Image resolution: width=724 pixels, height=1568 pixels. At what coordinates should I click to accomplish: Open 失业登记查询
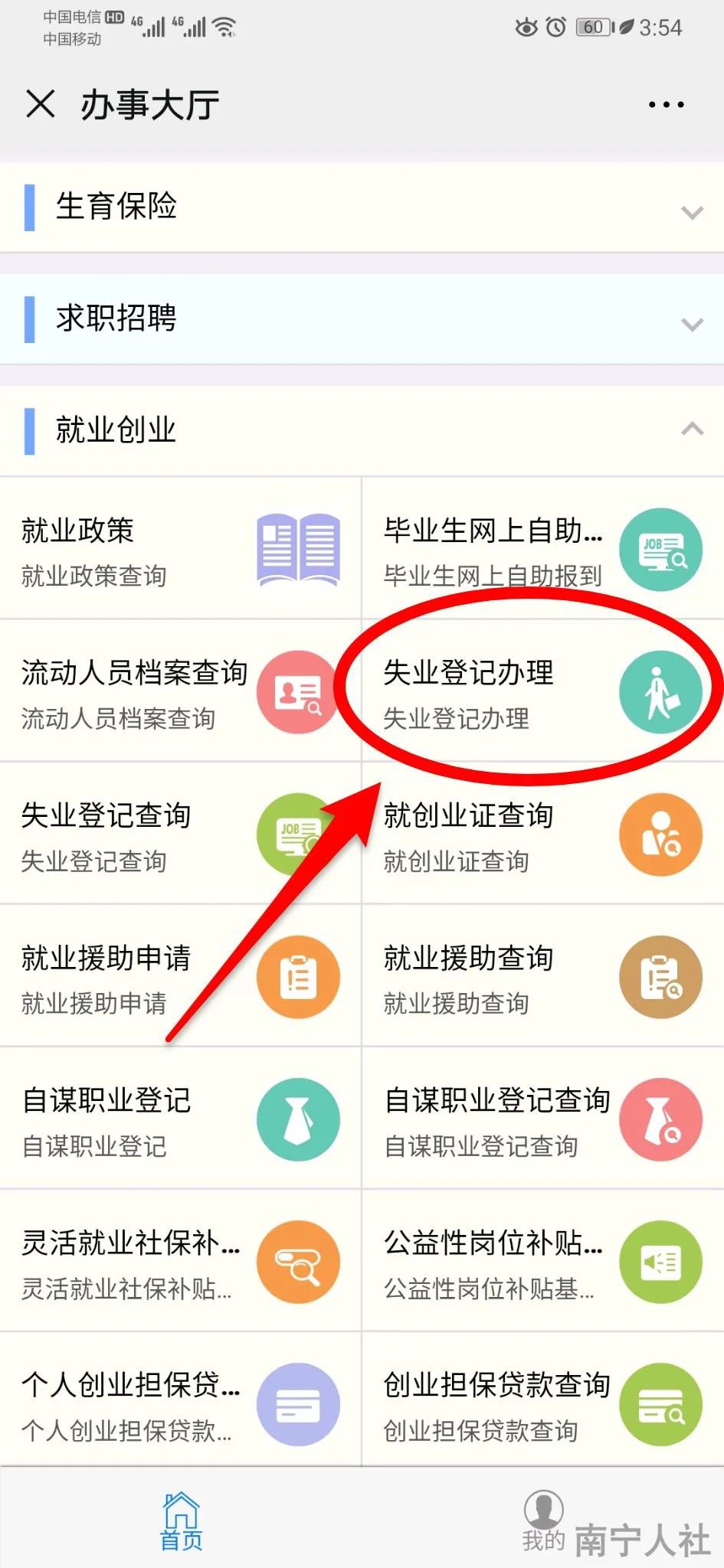180,835
